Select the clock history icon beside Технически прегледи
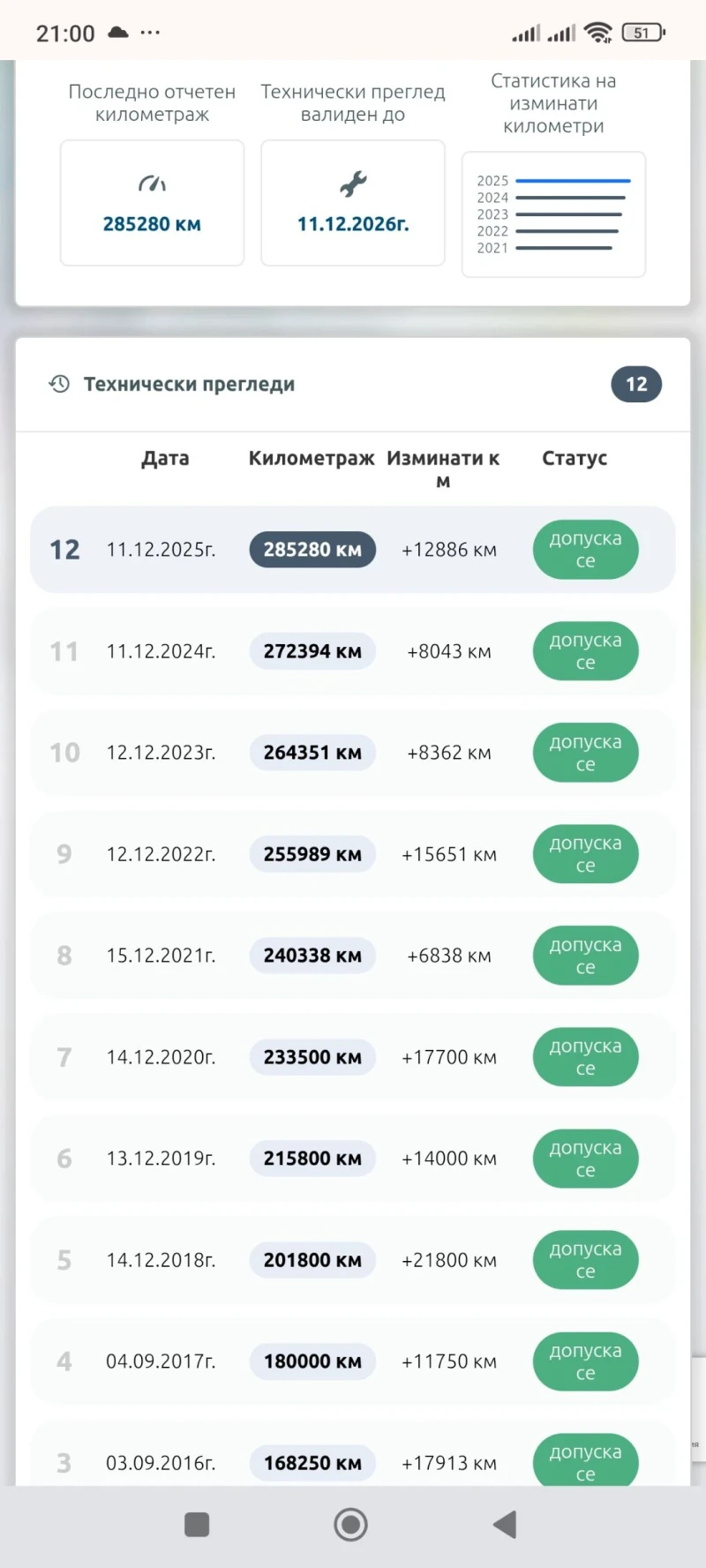 (x=58, y=384)
